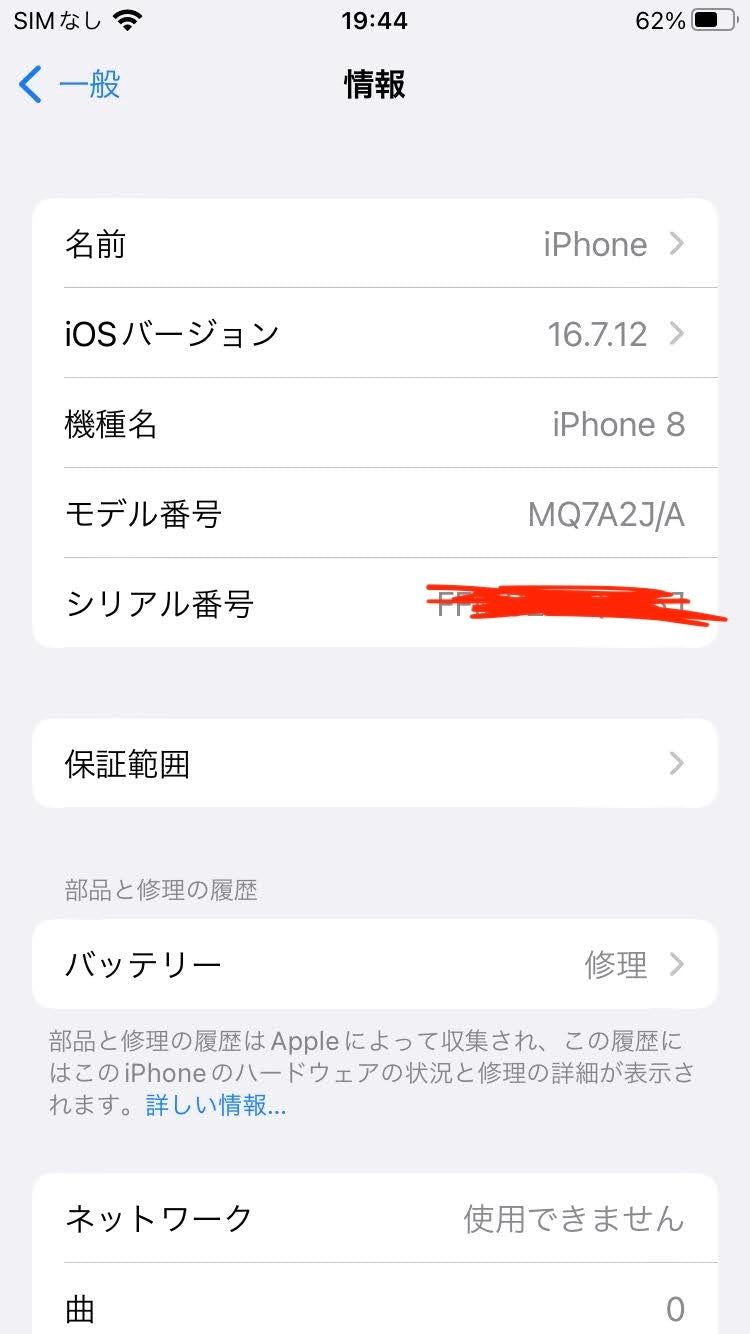
Task: Tap the 詳しい情報 link
Action: point(216,1105)
